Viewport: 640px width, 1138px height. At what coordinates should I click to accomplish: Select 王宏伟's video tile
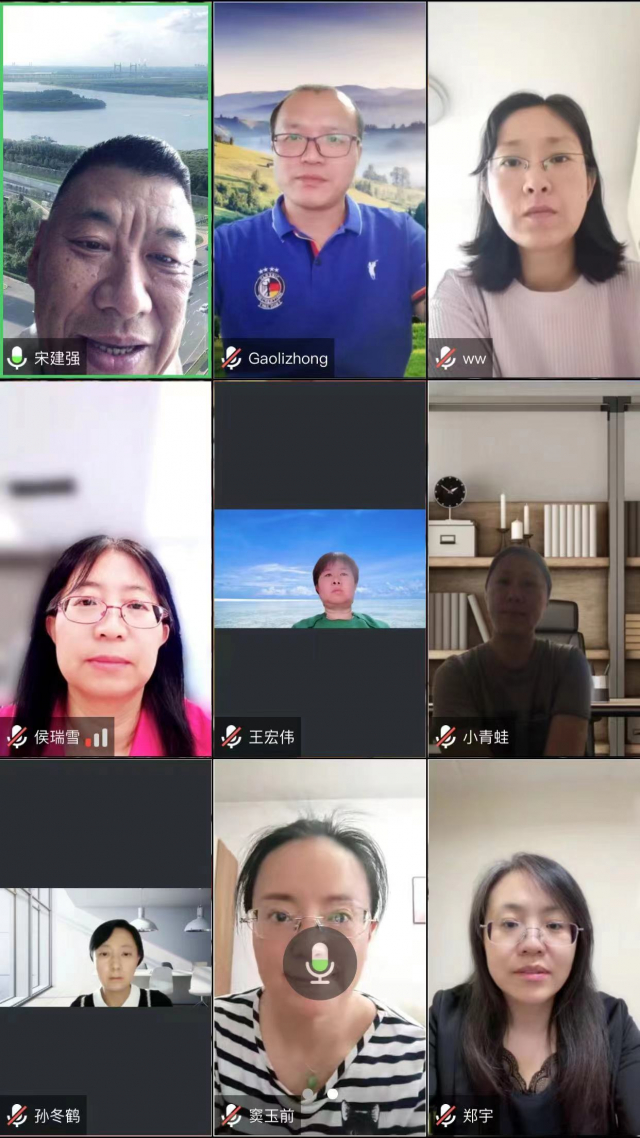(x=319, y=568)
